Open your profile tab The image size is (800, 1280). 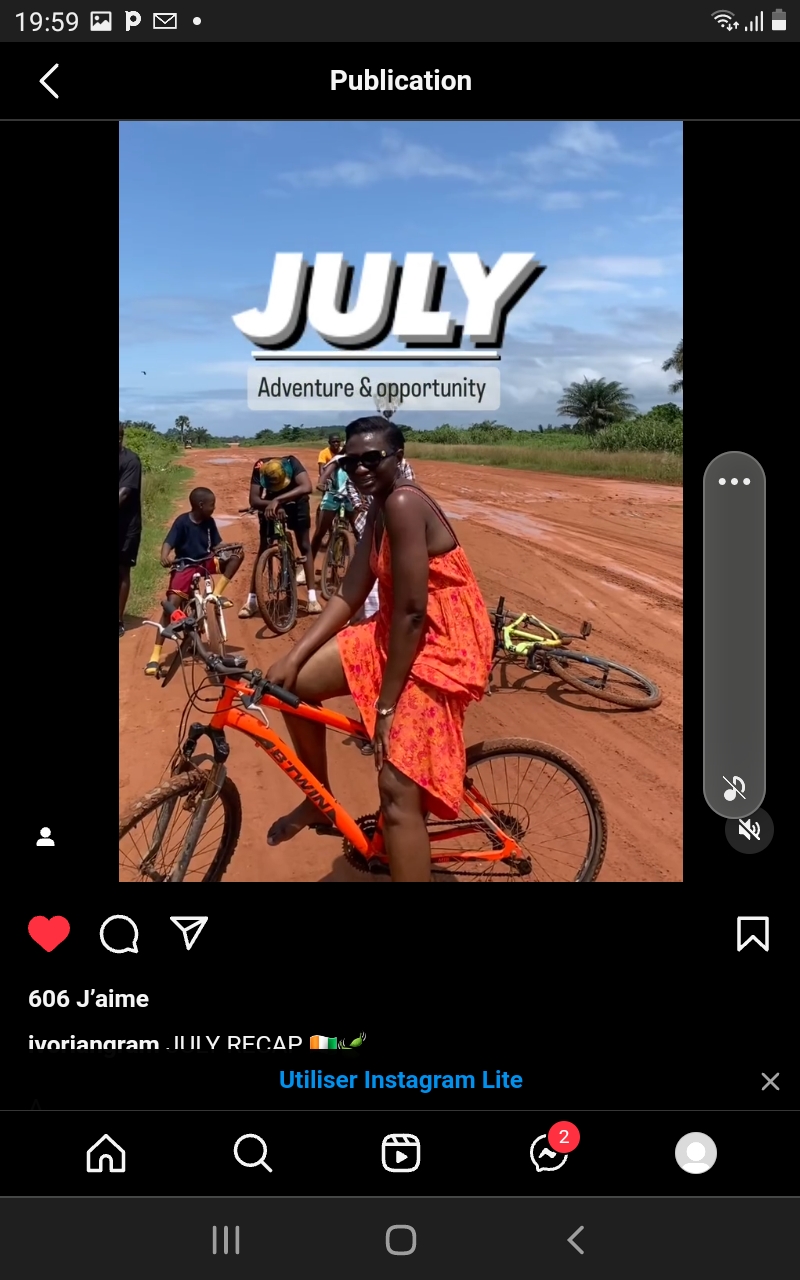click(x=696, y=1153)
